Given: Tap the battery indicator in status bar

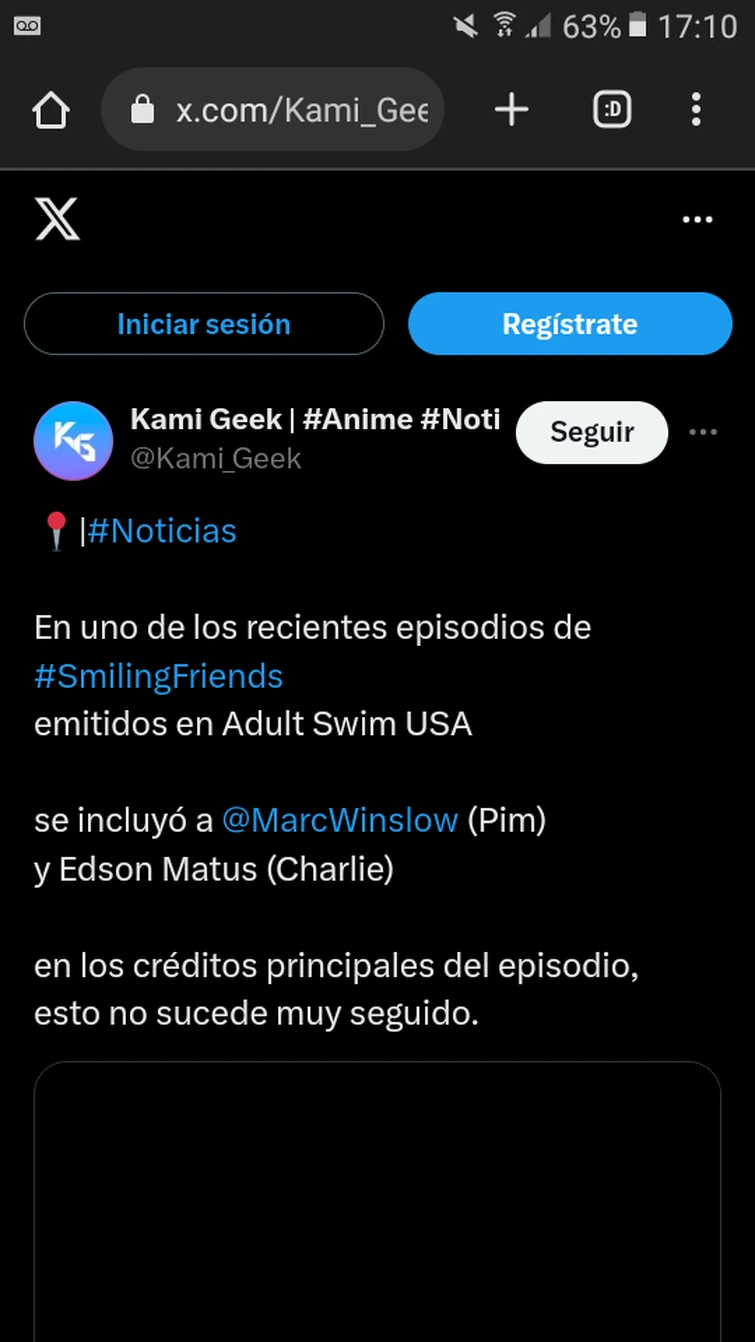Looking at the screenshot, I should coord(637,26).
